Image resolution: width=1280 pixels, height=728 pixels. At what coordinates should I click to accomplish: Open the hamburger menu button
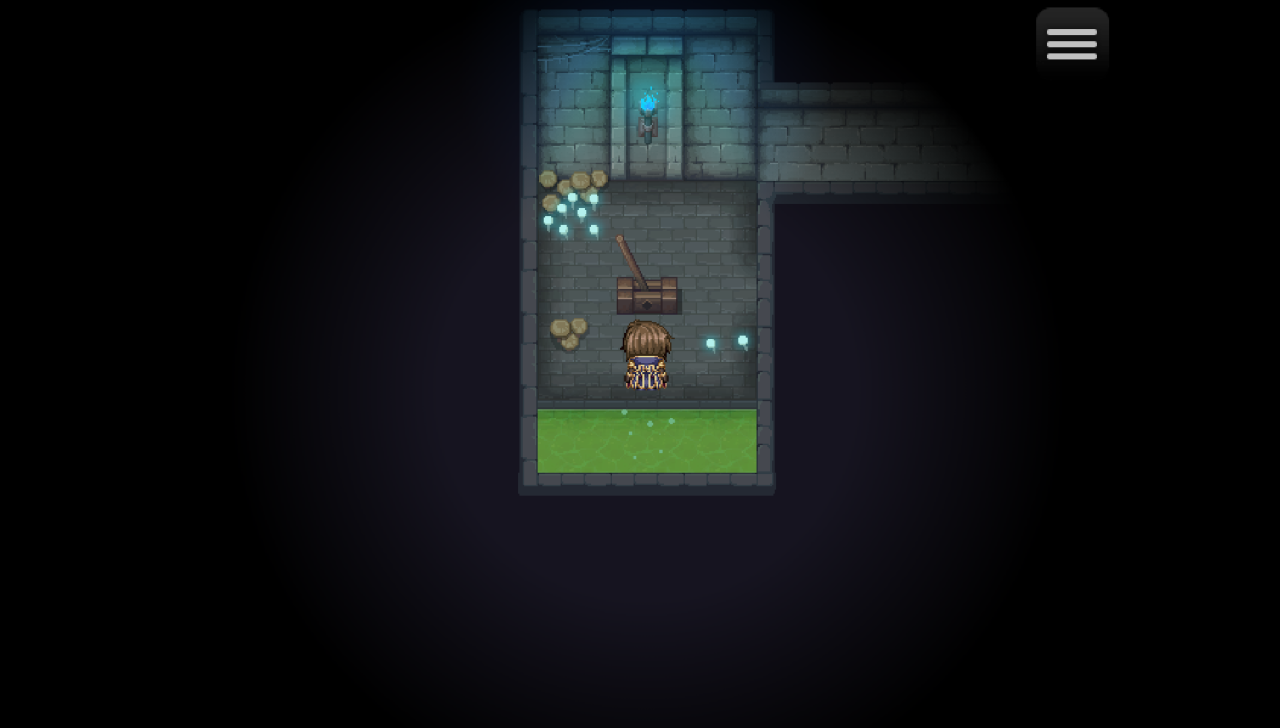[x=1072, y=44]
